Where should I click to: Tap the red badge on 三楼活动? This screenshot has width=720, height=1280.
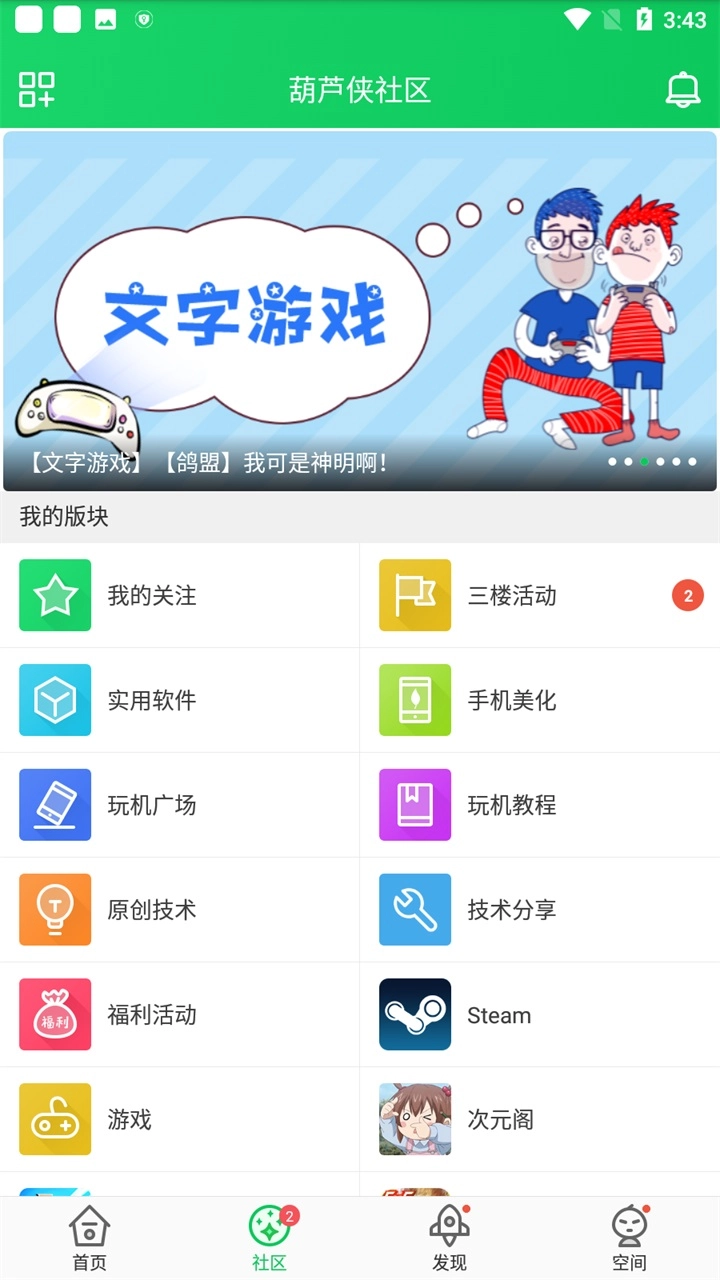687,595
